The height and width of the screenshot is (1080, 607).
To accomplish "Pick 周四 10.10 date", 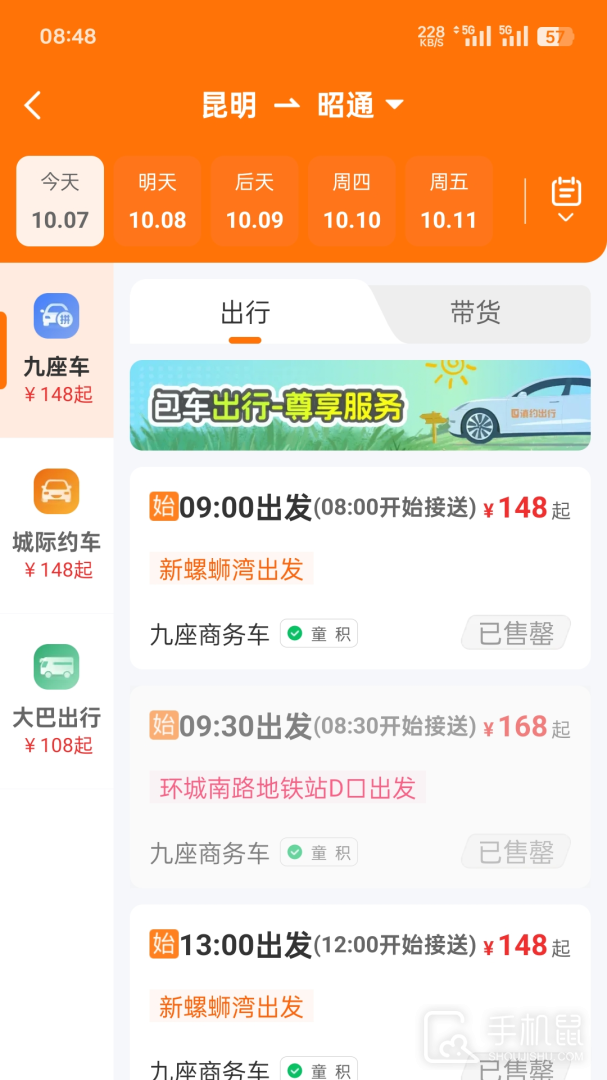I will point(351,201).
